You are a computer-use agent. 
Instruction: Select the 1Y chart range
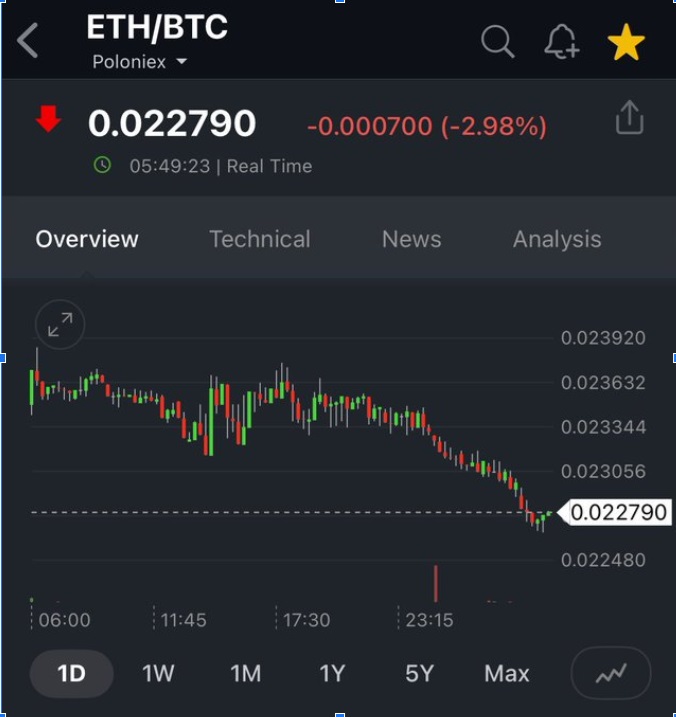(x=332, y=674)
